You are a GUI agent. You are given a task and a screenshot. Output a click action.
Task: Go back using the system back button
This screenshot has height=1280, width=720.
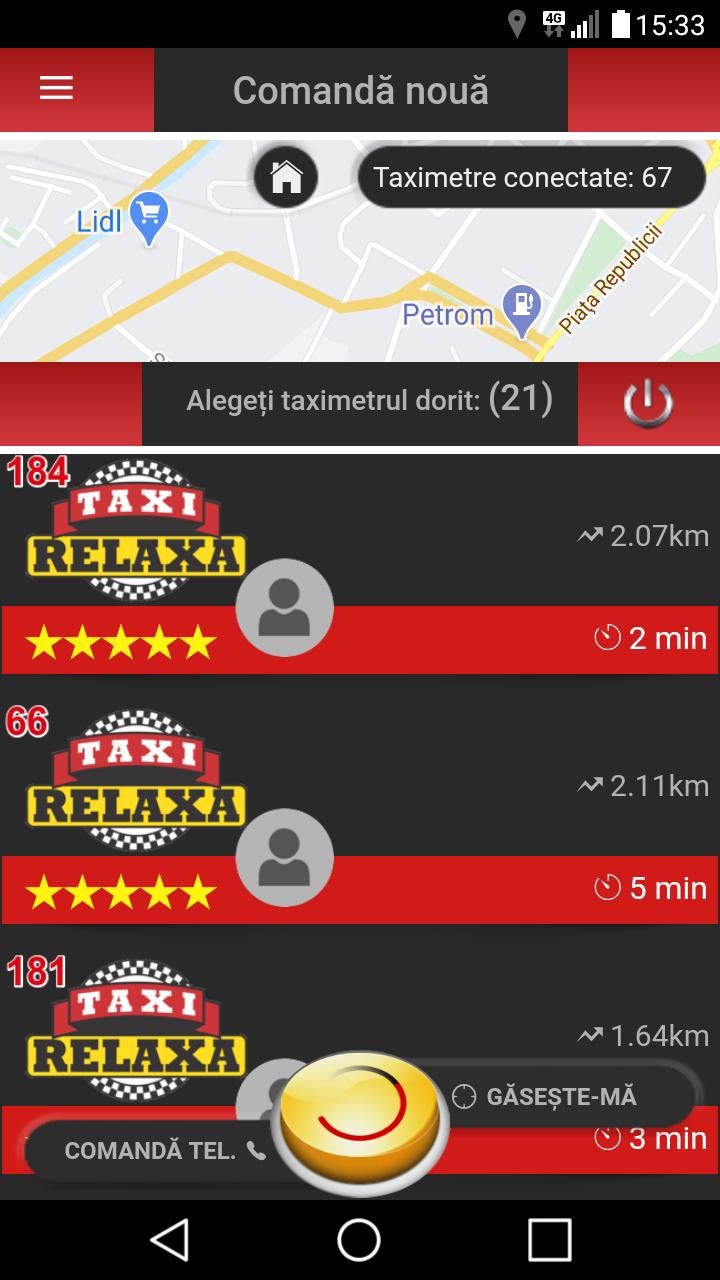pyautogui.click(x=170, y=1240)
